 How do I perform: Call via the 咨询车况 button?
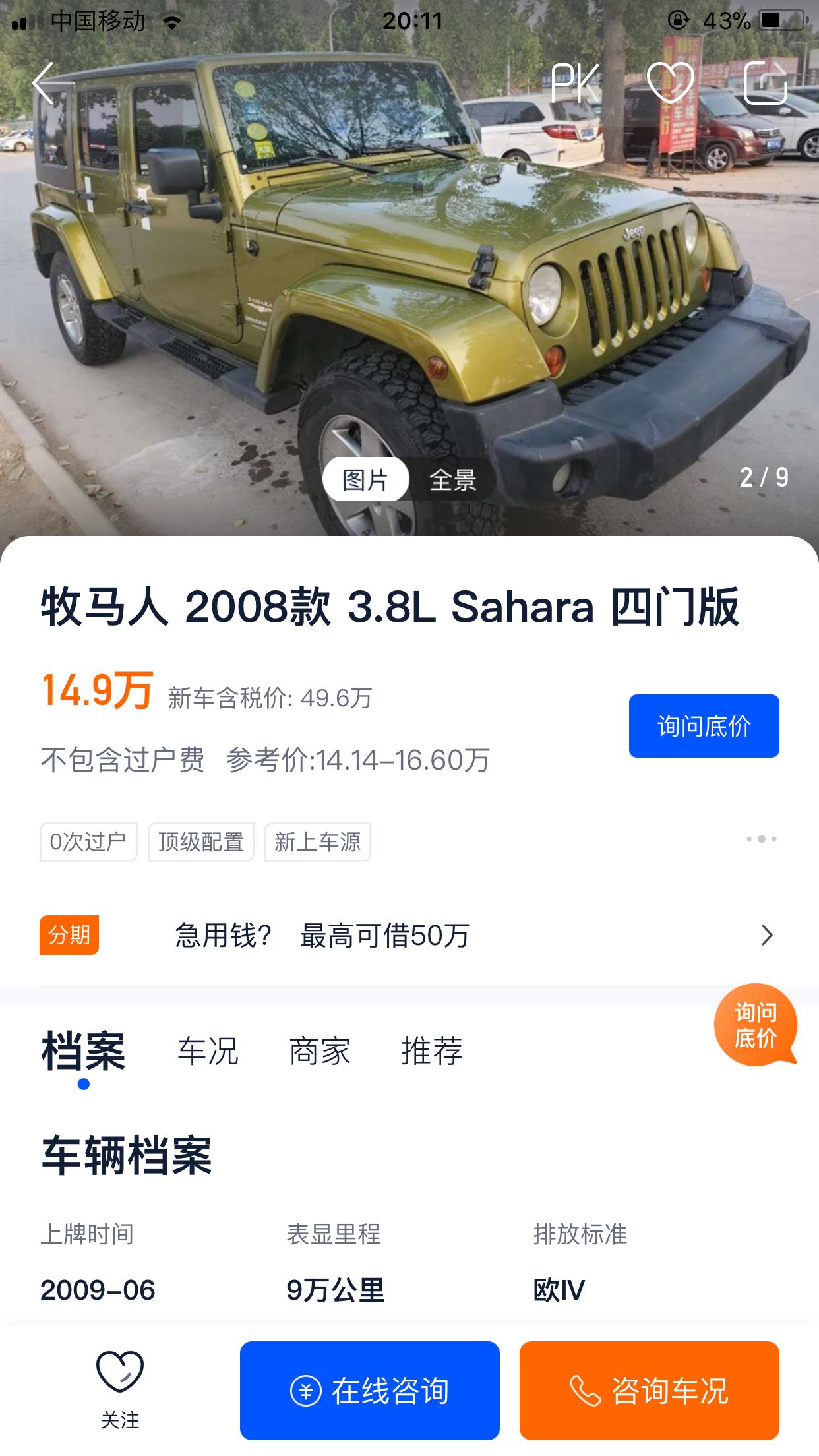[x=649, y=1391]
